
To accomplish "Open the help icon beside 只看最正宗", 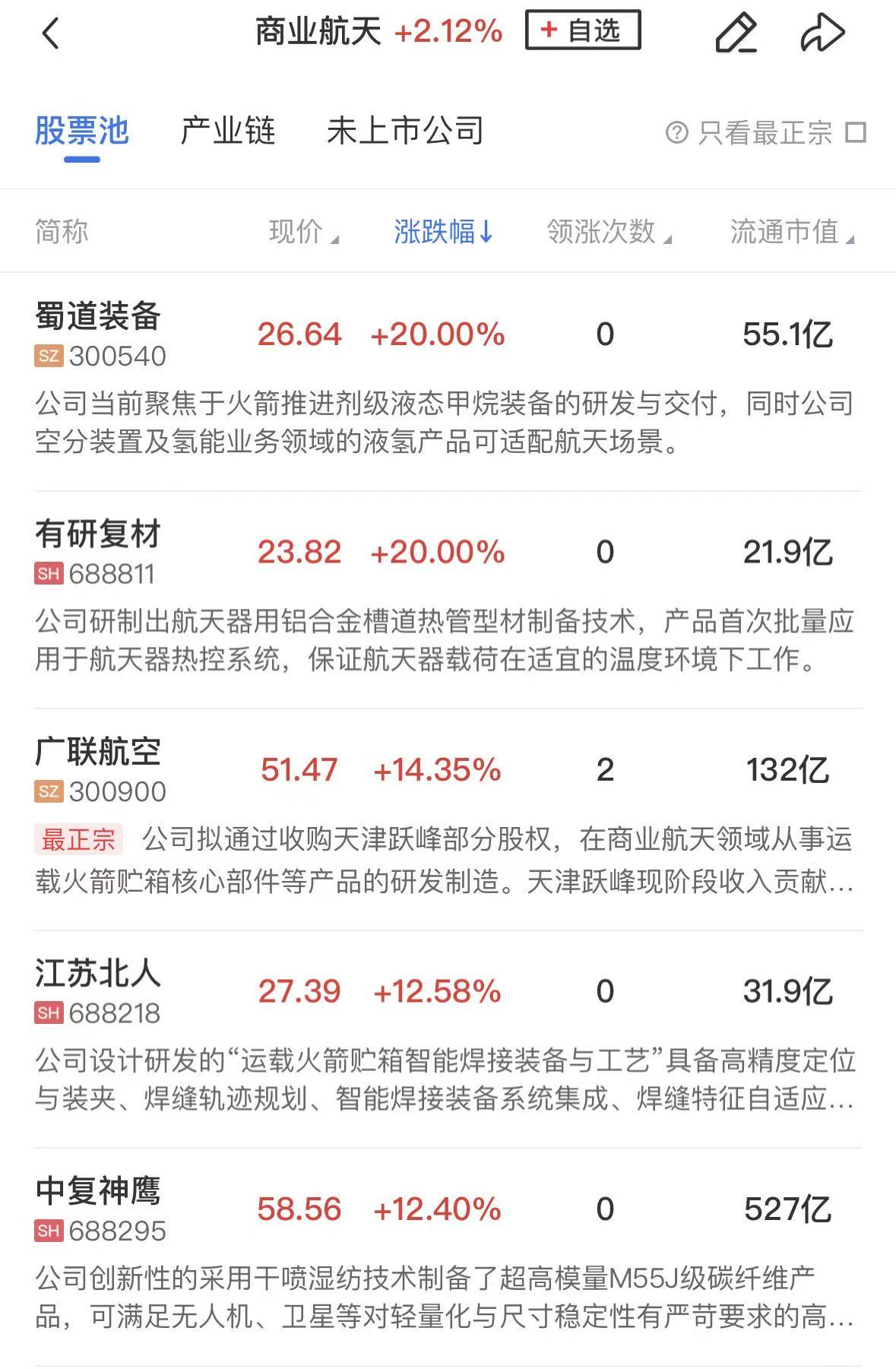I will (676, 132).
